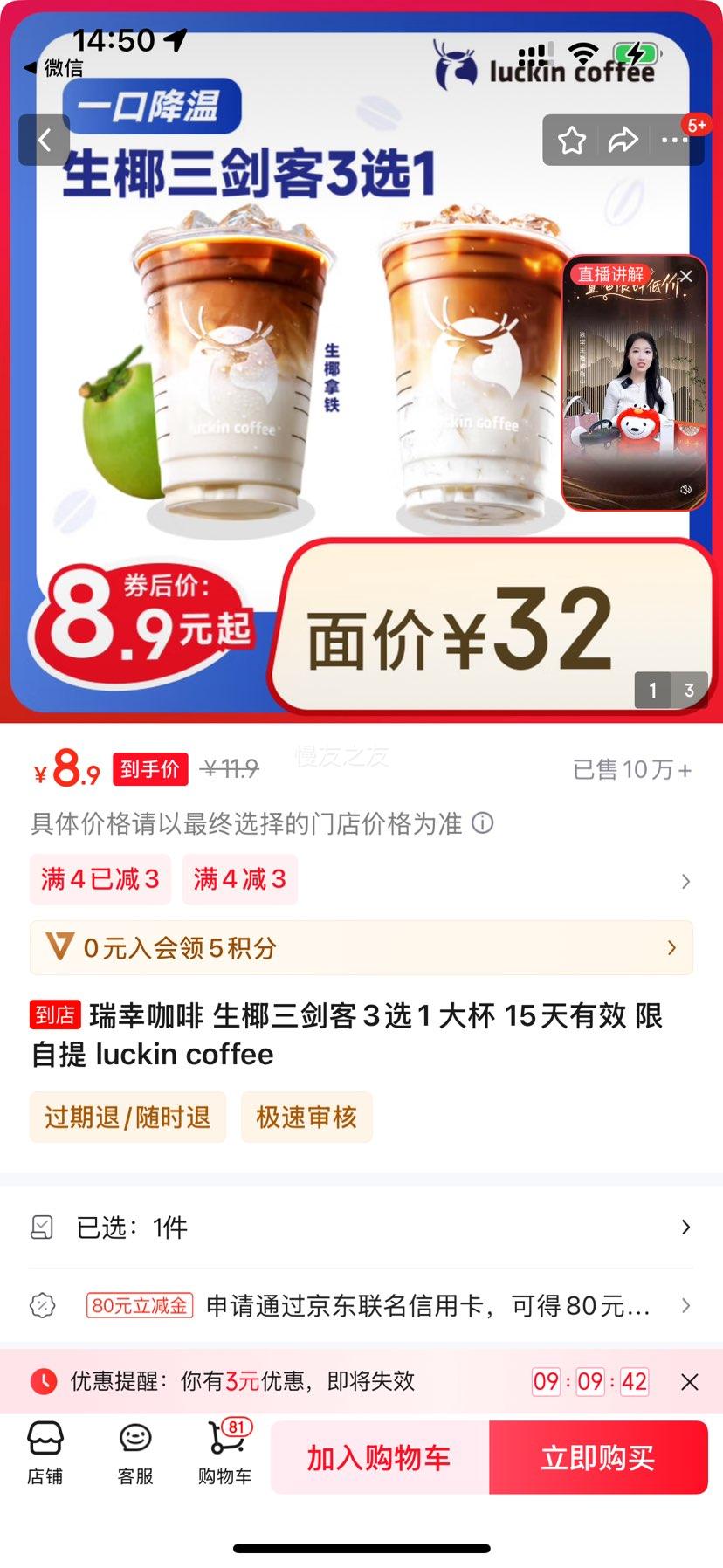Image resolution: width=723 pixels, height=1568 pixels.
Task: Tap 立即购买 to buy now
Action: tap(598, 1457)
